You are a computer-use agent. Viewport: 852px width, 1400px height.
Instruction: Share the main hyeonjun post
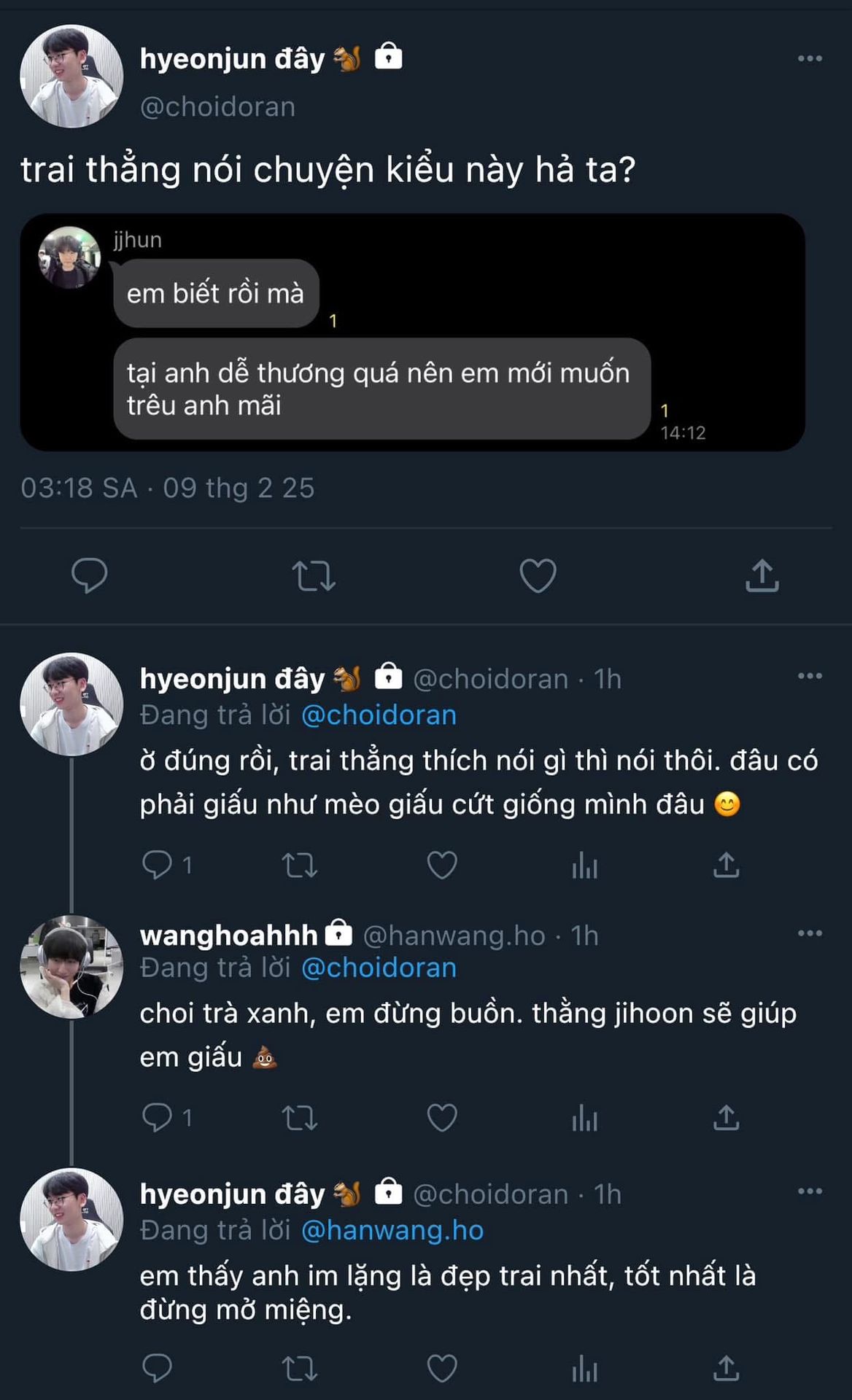click(x=762, y=575)
